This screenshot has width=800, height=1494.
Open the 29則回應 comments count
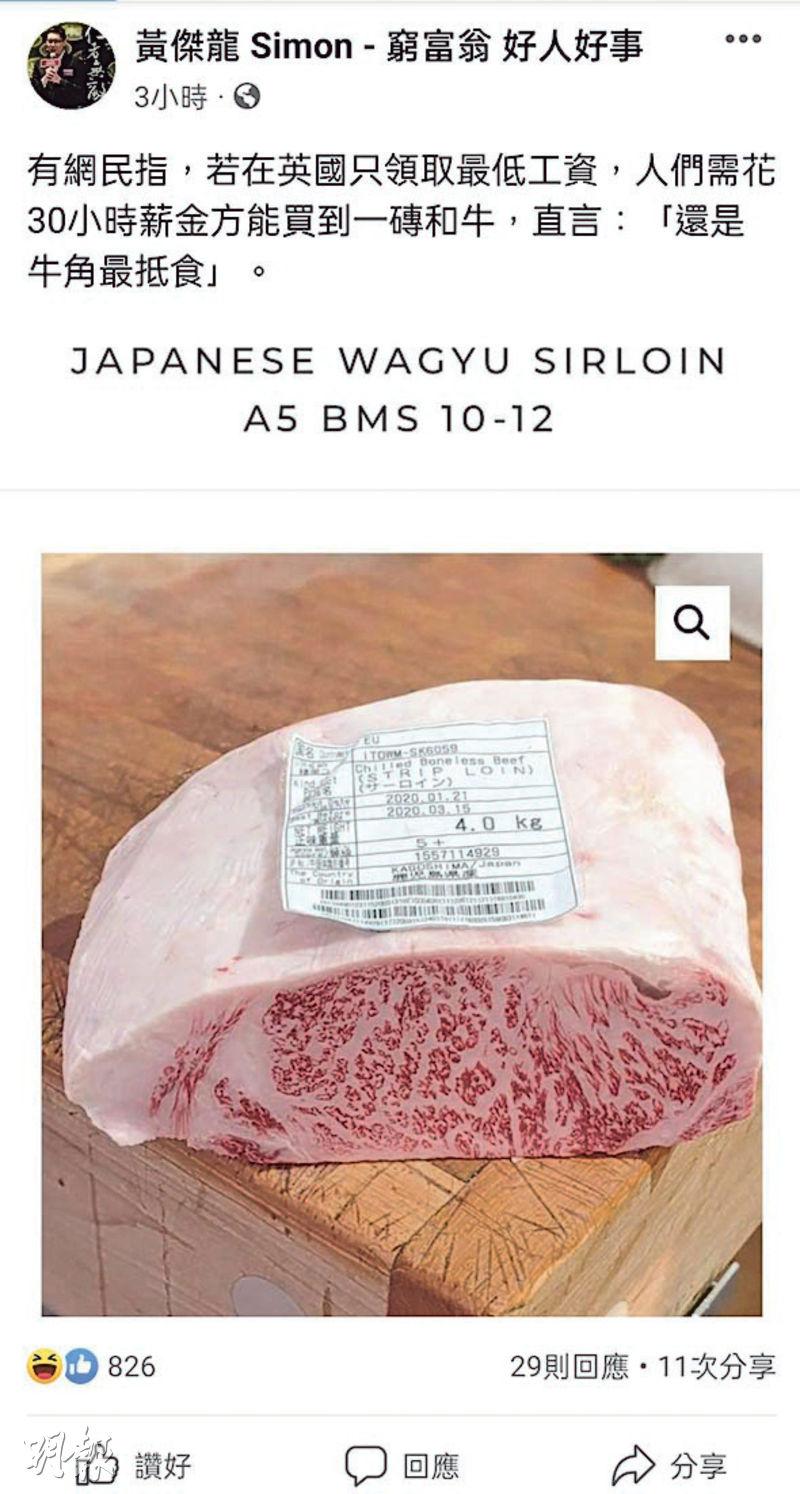(x=569, y=1366)
